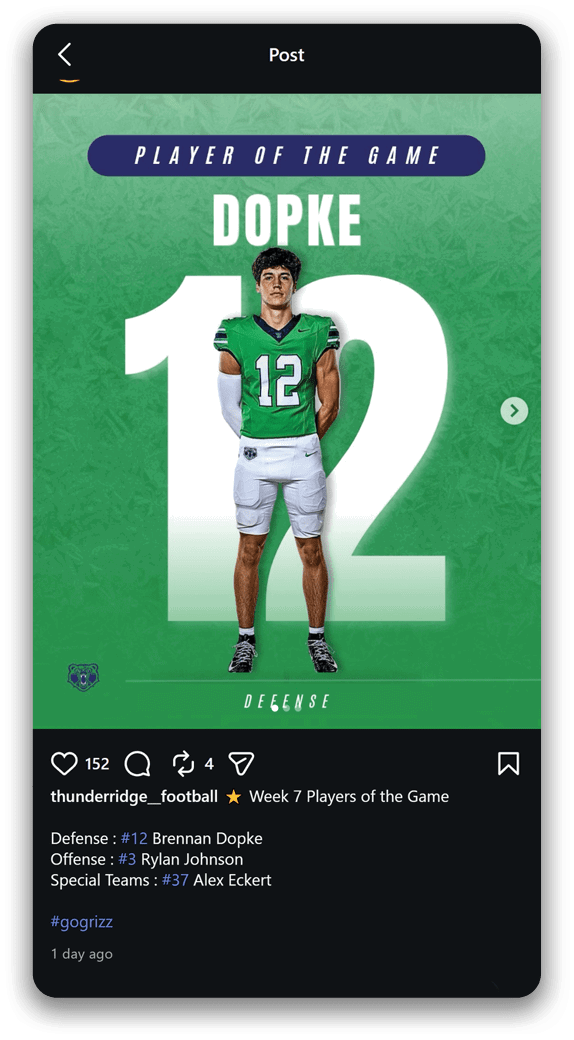
Task: Advance to the next carousel image
Action: click(514, 411)
